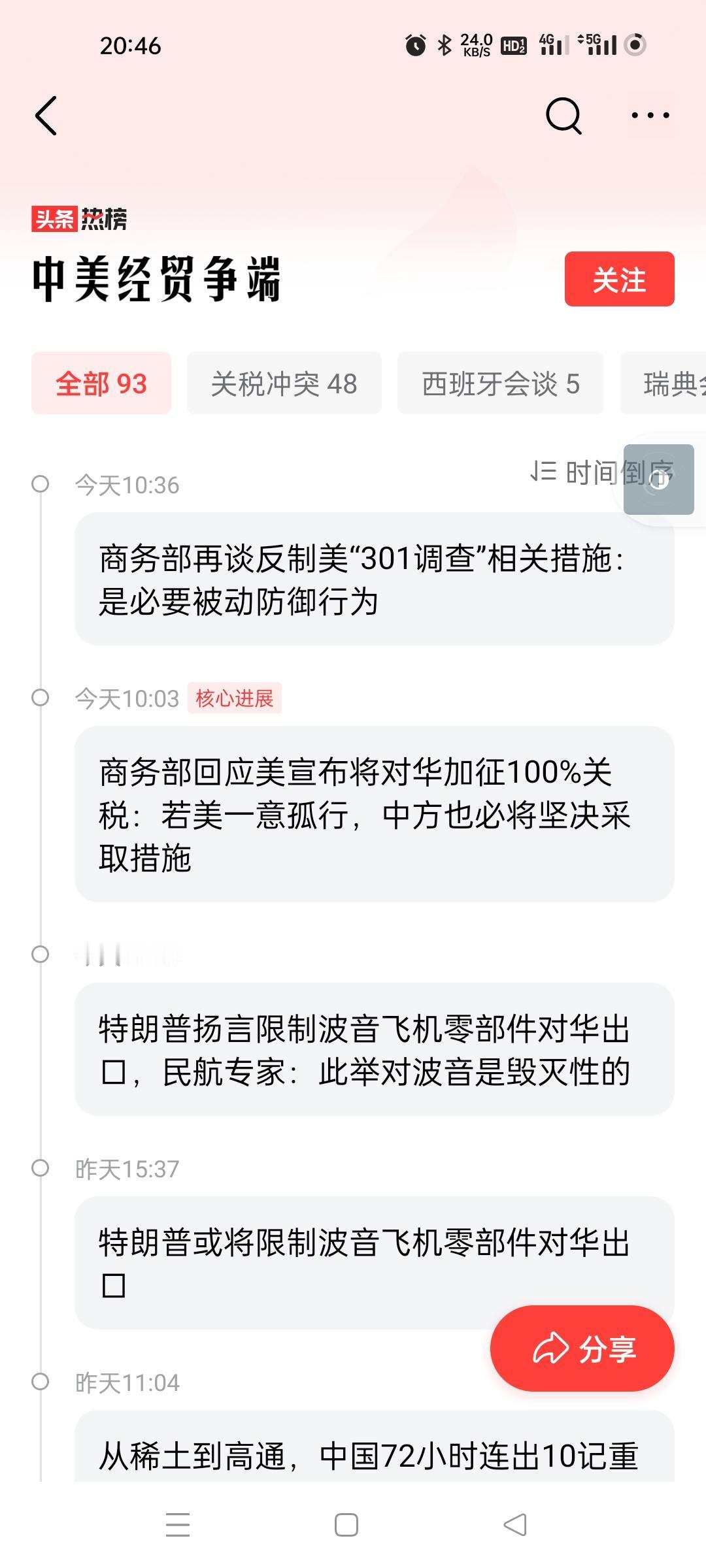Go back using the top-left arrow
The height and width of the screenshot is (1568, 706).
(x=46, y=116)
